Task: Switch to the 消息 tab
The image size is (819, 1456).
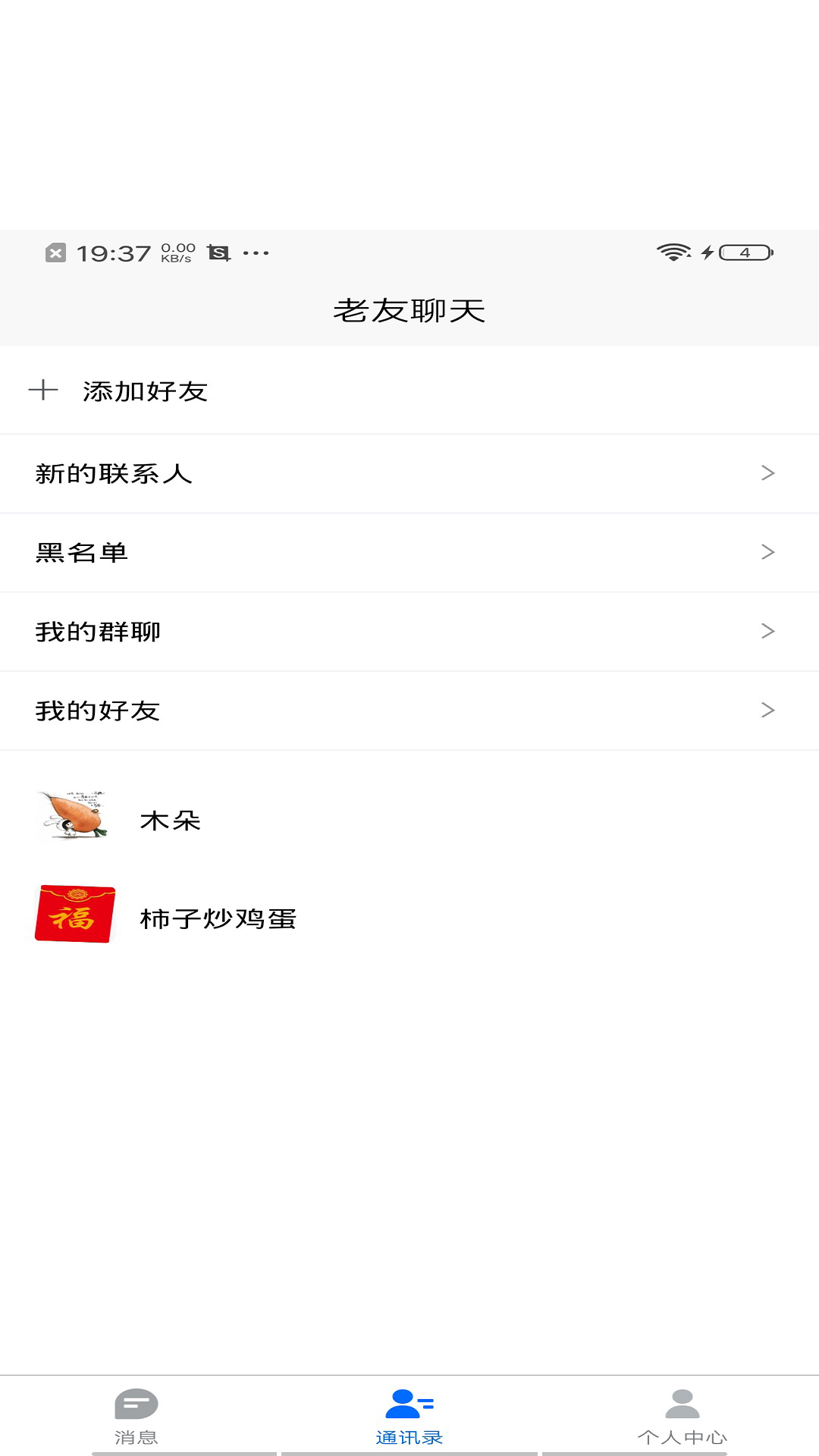Action: point(136,1416)
